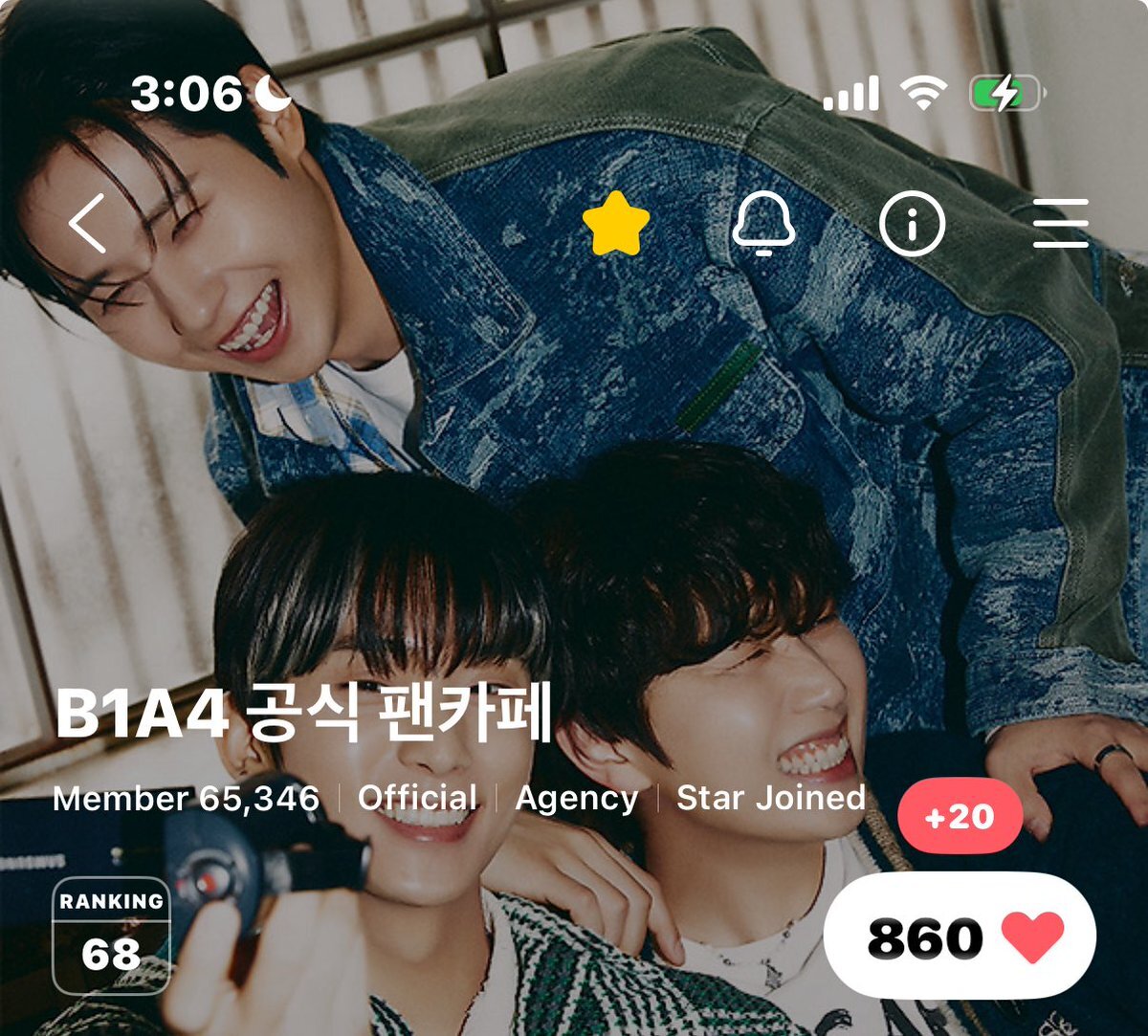Toggle the yellow favorite star
1148x1036 pixels.
click(x=616, y=224)
